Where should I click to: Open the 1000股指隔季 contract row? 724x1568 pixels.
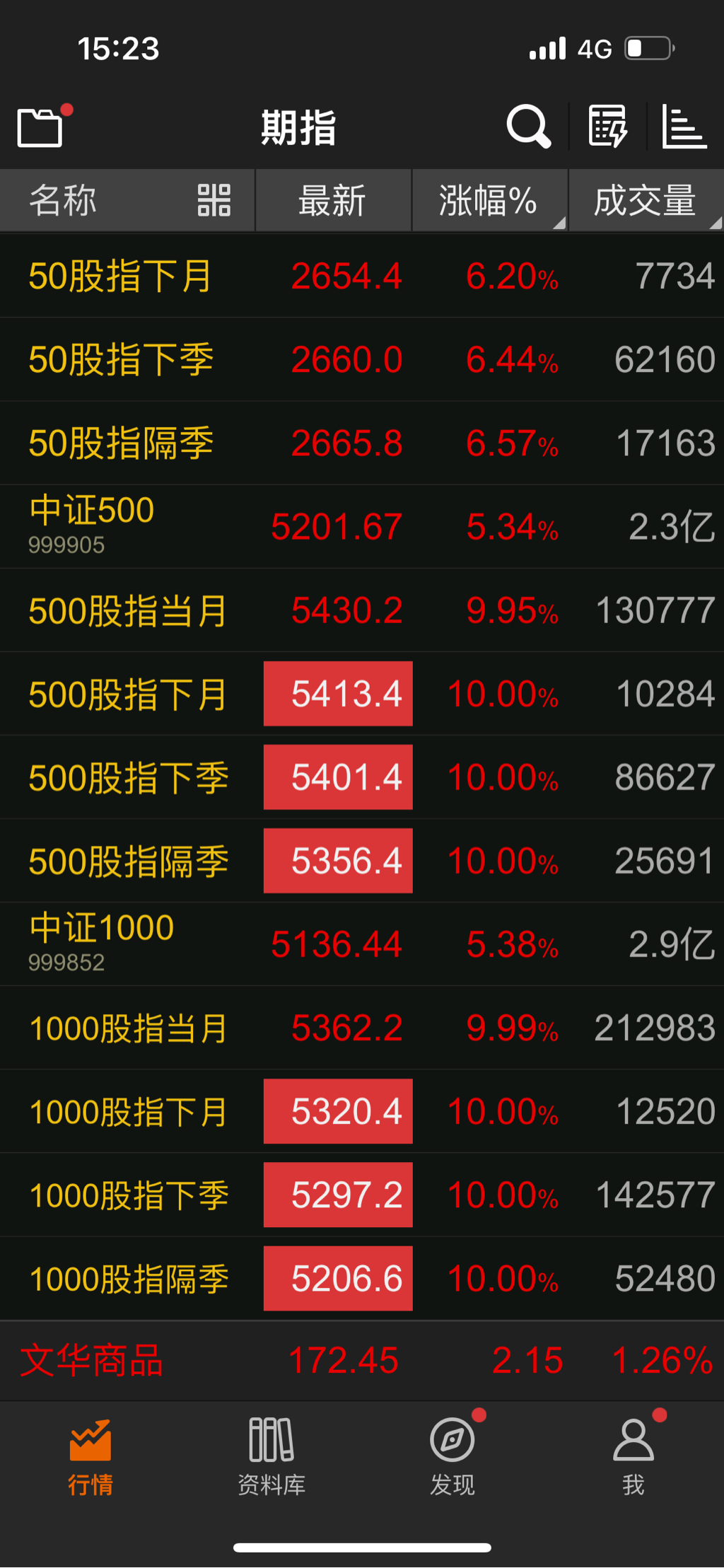point(362,1278)
